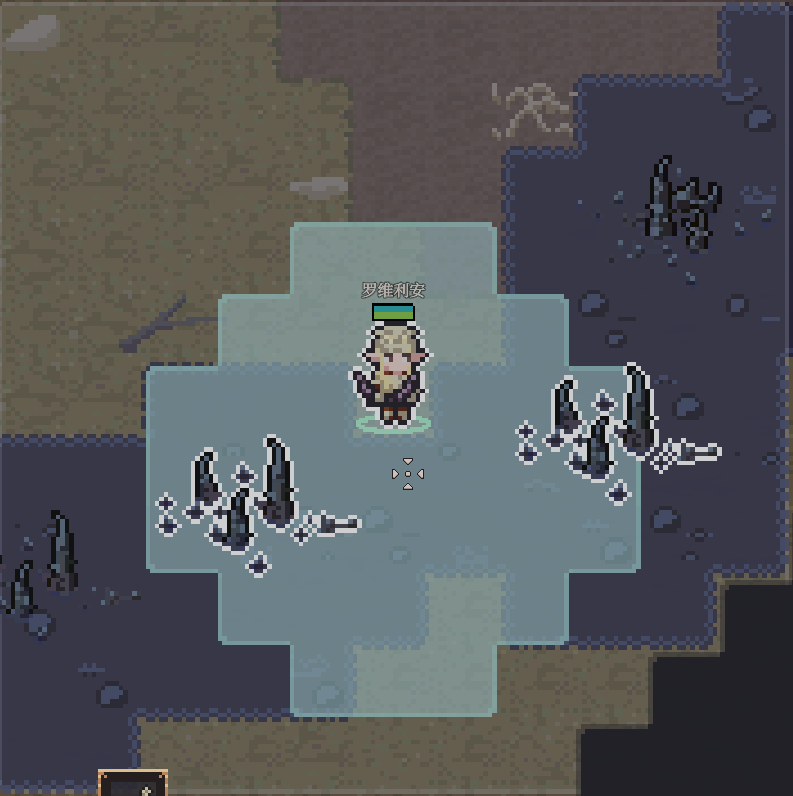Select the character 罗维利安
The height and width of the screenshot is (796, 793).
point(392,377)
